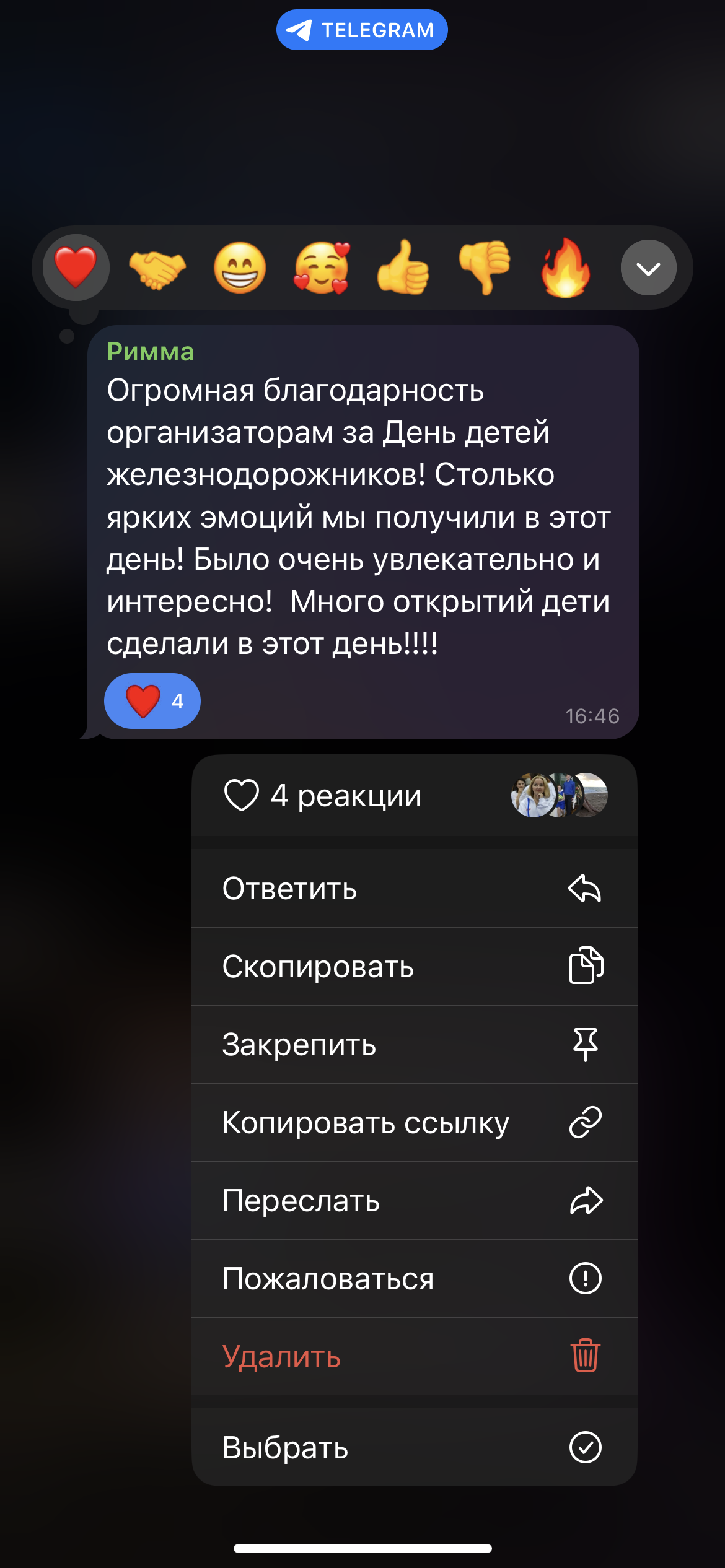The height and width of the screenshot is (1568, 725).
Task: React with the fire emoji
Action: coord(566,268)
